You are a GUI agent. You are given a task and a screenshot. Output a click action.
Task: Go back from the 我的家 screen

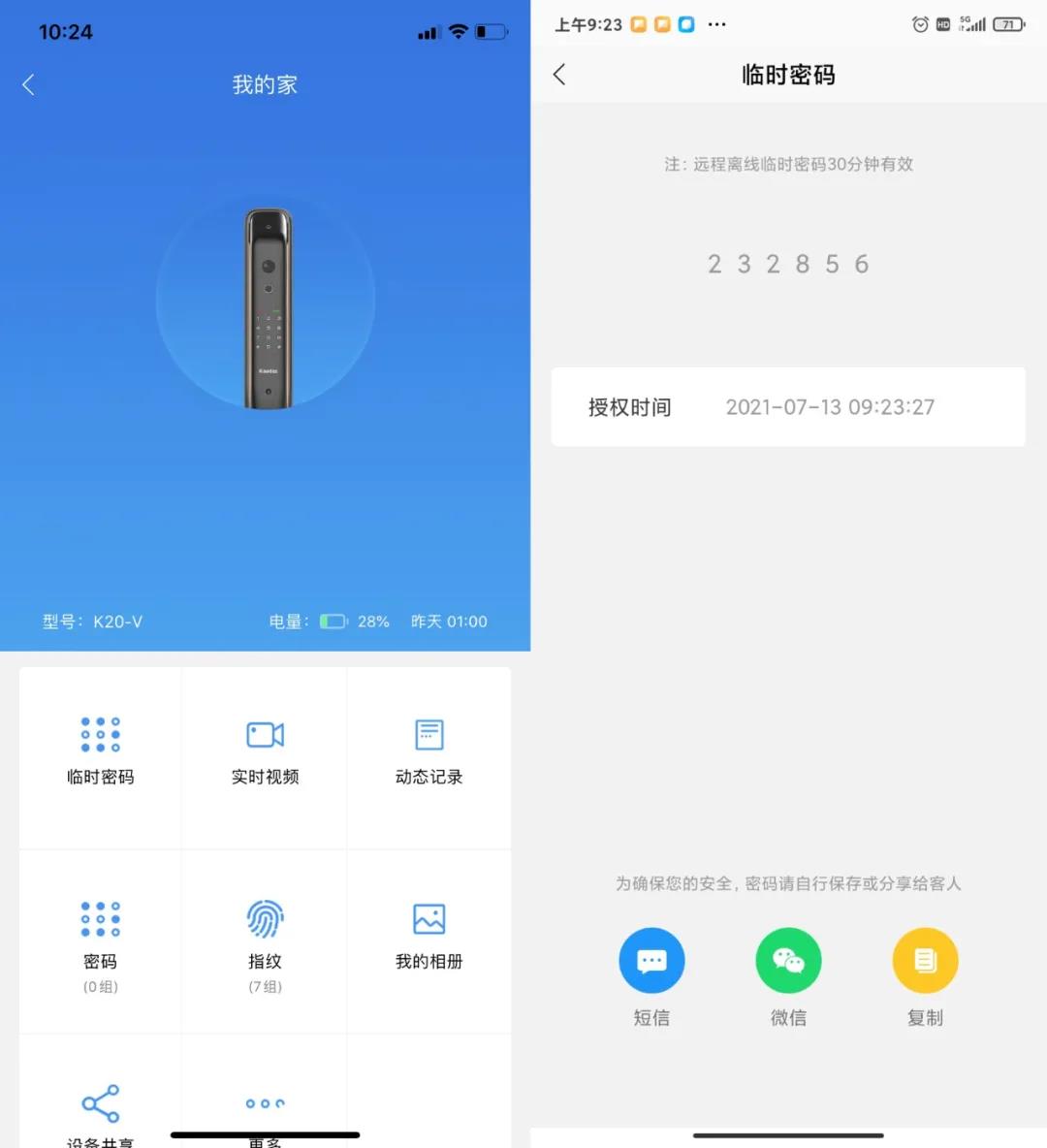click(x=28, y=85)
